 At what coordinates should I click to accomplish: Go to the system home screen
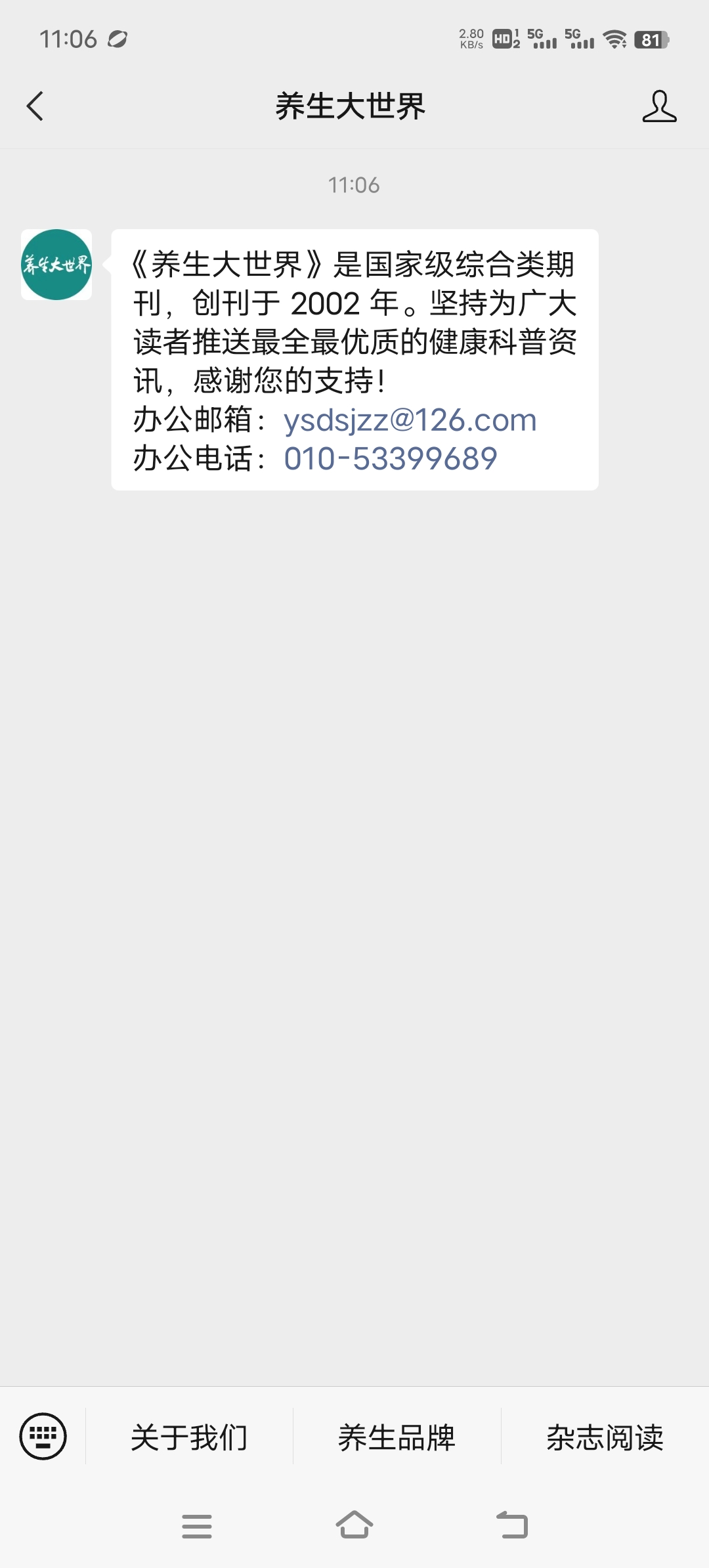click(x=354, y=1525)
